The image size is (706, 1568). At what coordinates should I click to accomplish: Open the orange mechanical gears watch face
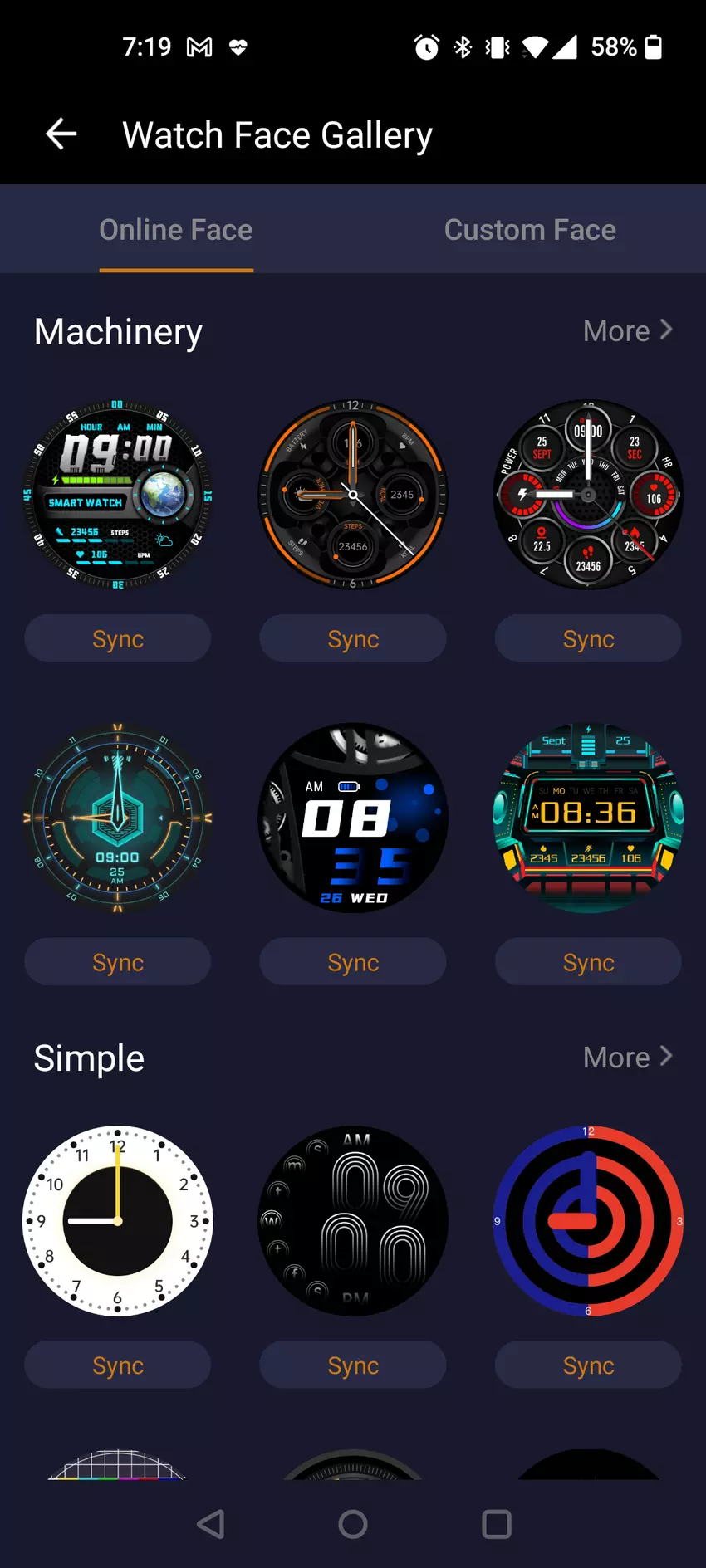point(353,494)
